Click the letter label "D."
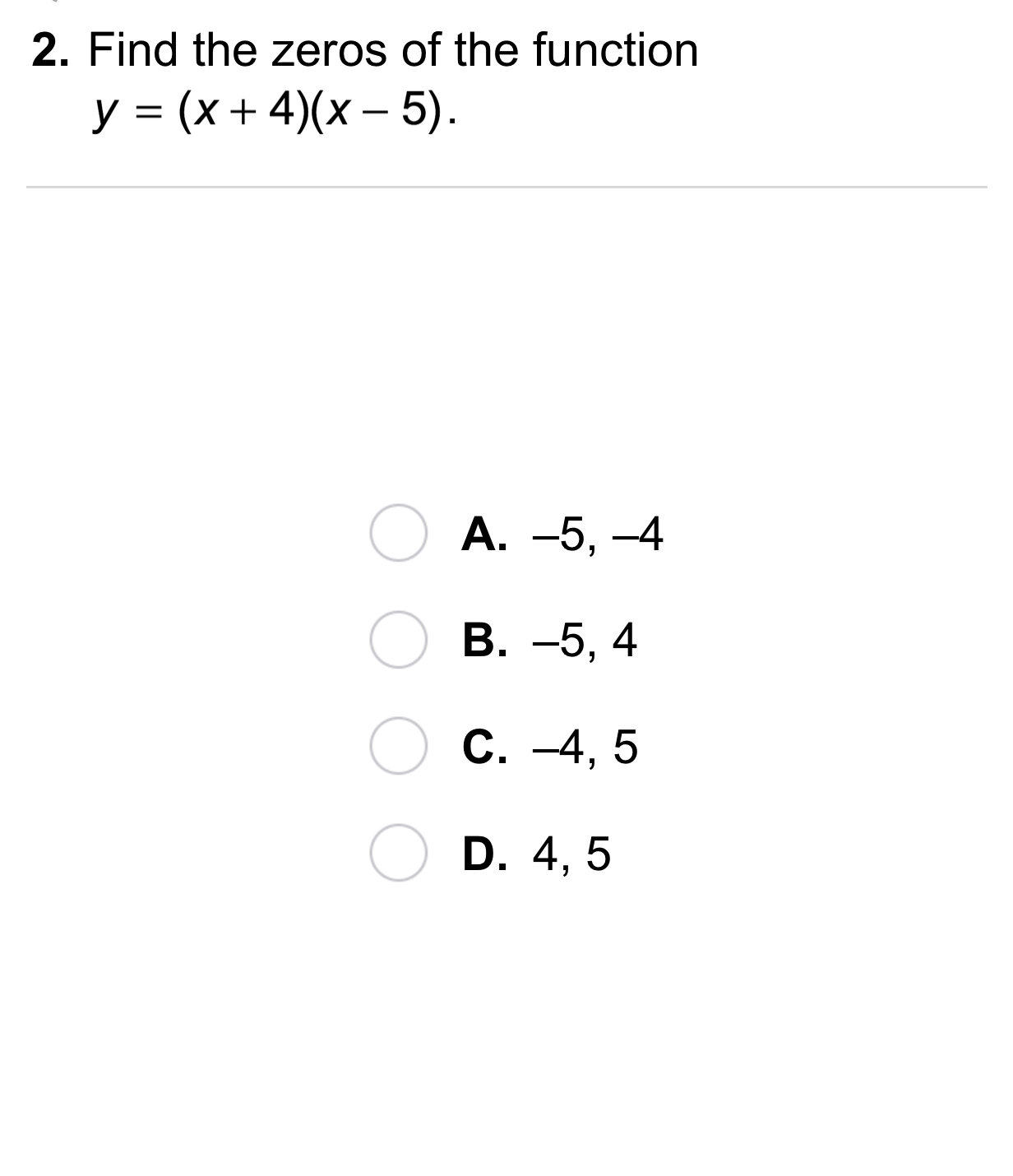 (x=487, y=854)
